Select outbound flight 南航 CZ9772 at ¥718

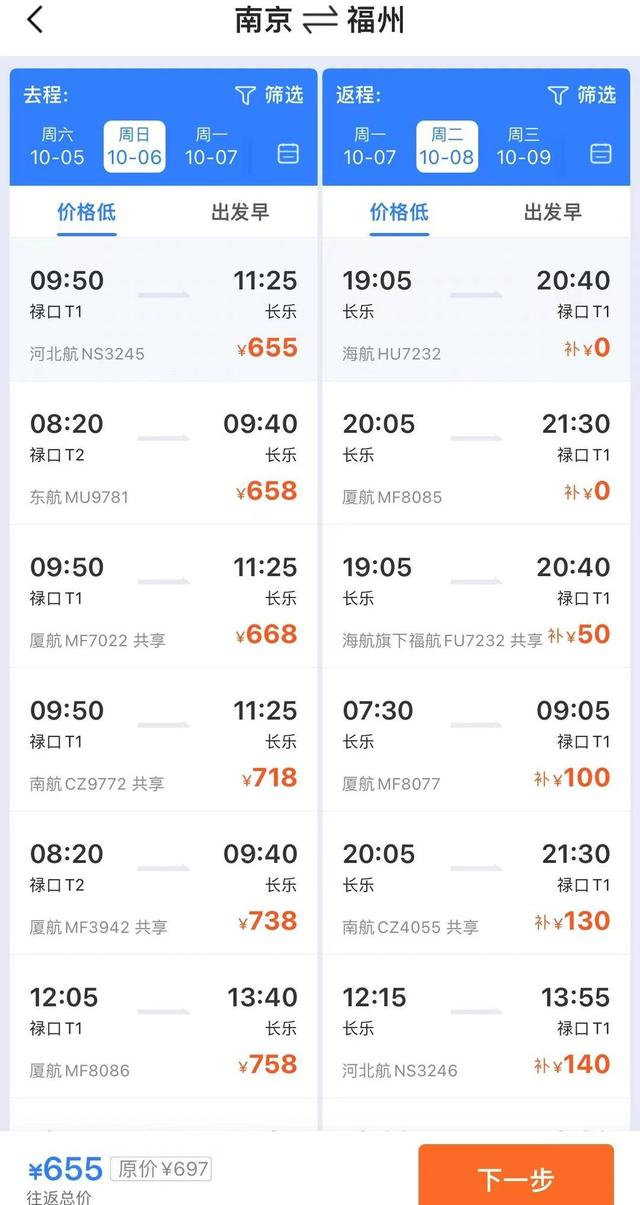tap(163, 740)
